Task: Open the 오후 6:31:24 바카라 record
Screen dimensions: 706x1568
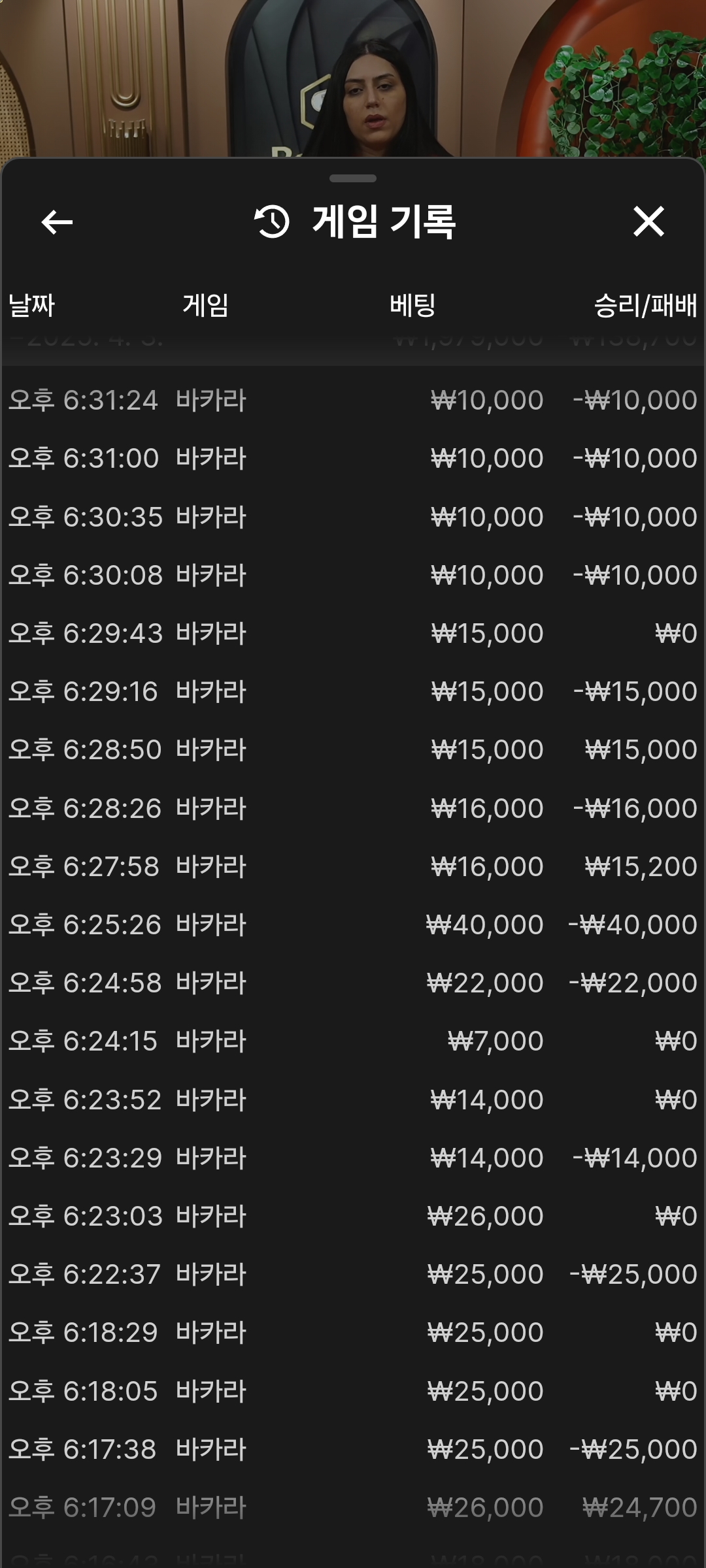Action: [353, 400]
